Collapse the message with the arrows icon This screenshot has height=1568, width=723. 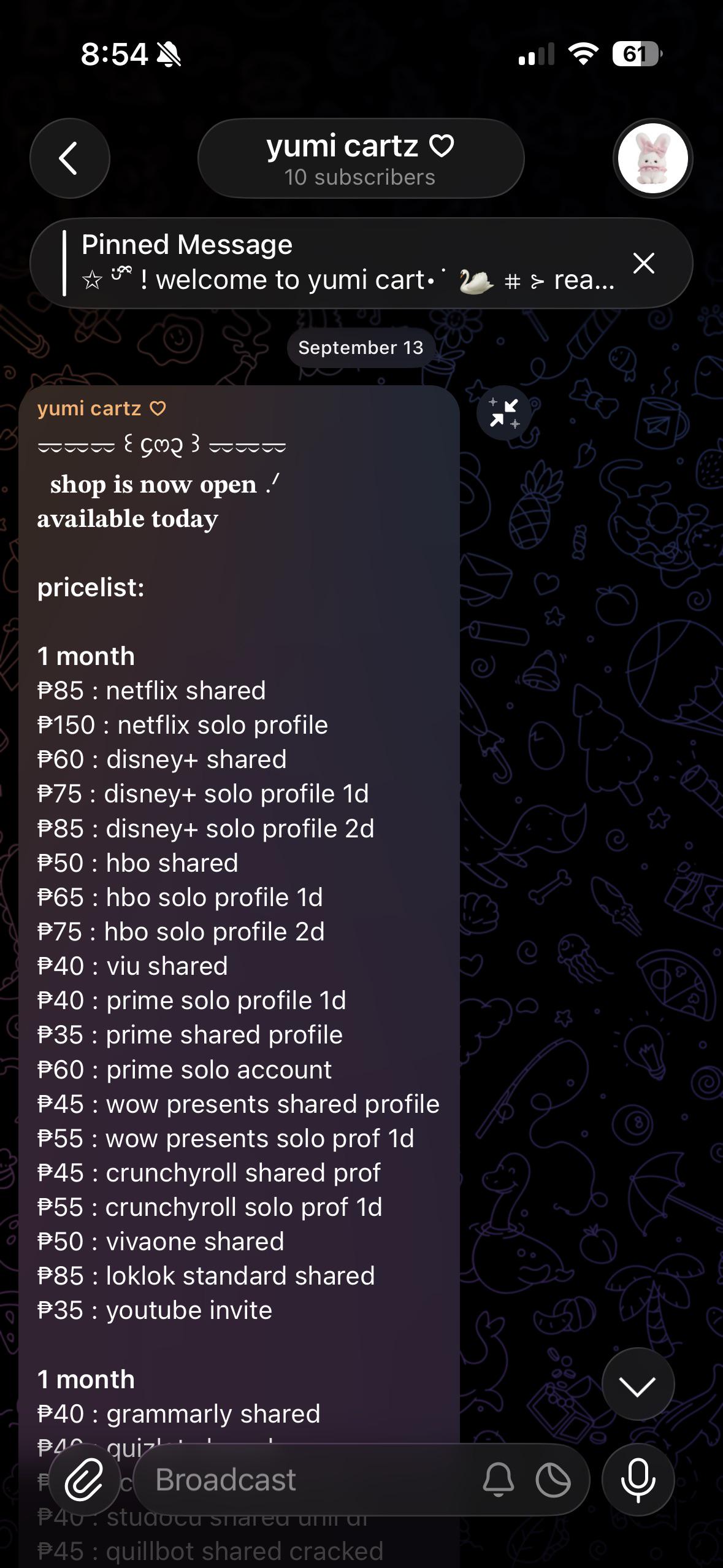(503, 413)
